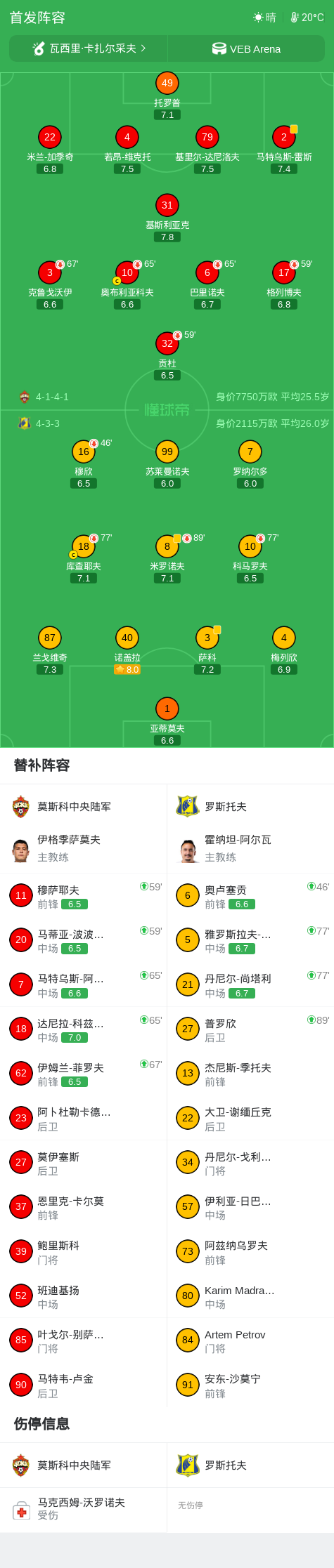View substitute 奥卢塞贡 number 6
This screenshot has height=1568, width=334.
tap(250, 896)
